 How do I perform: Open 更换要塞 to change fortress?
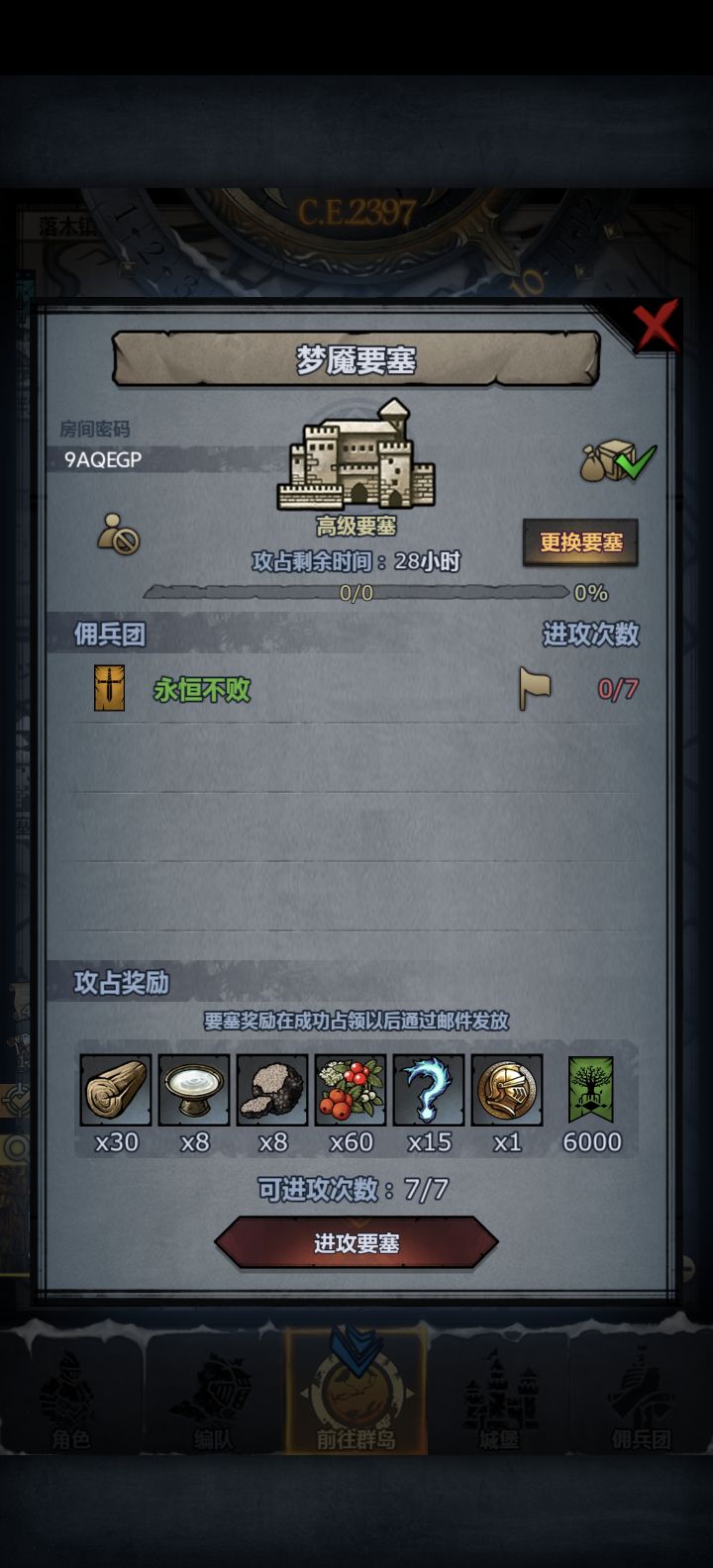click(581, 542)
